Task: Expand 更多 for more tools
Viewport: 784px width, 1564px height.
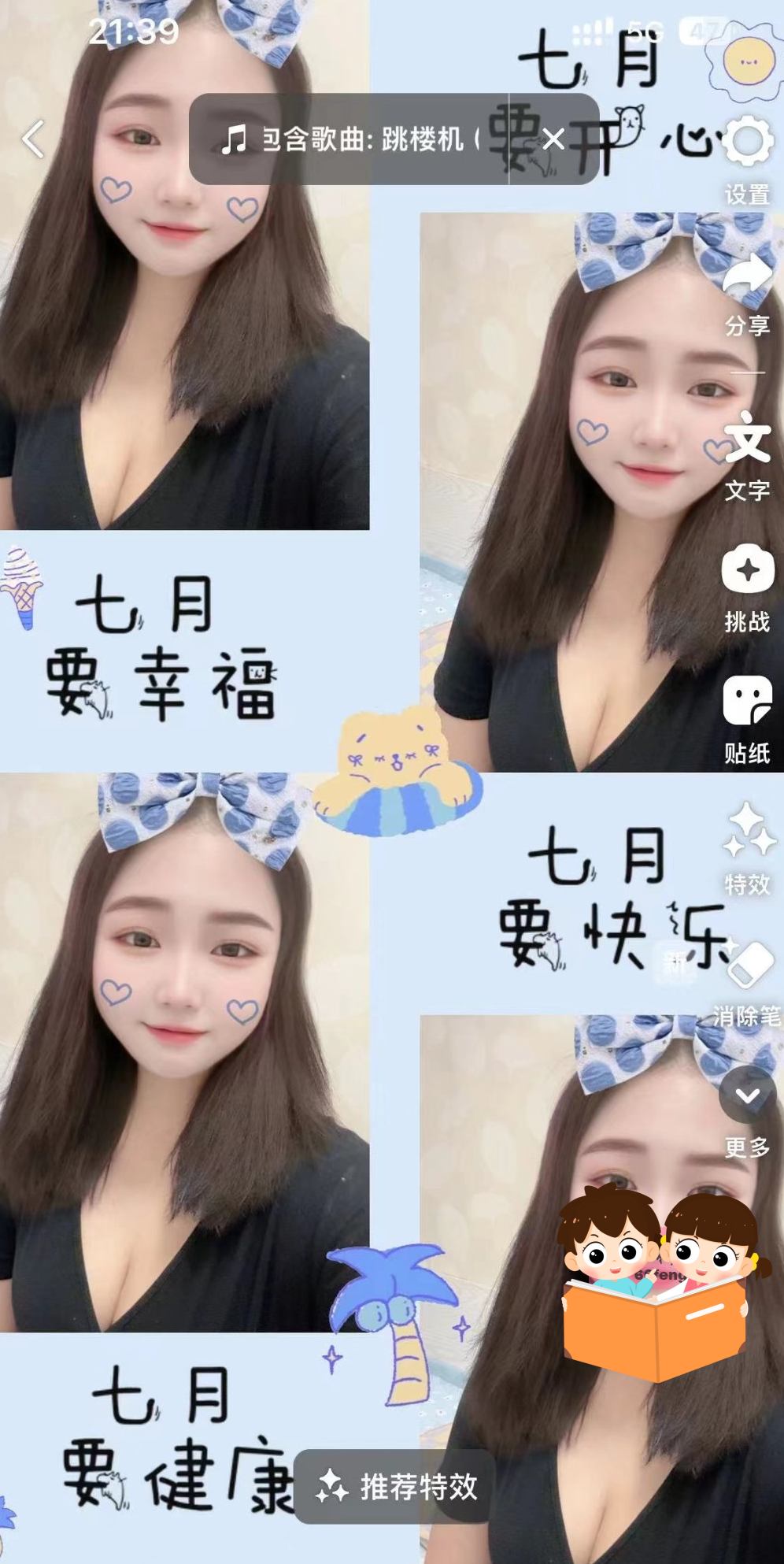Action: pyautogui.click(x=747, y=1110)
